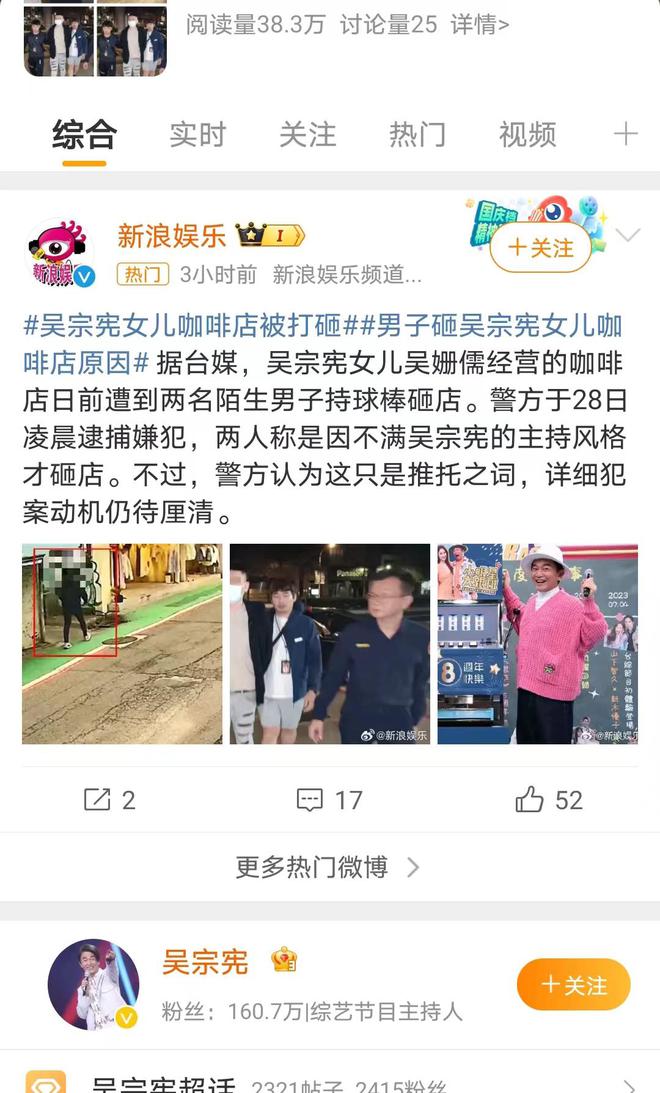Open 吴宗宪 profile card
The width and height of the screenshot is (660, 1093).
click(205, 962)
